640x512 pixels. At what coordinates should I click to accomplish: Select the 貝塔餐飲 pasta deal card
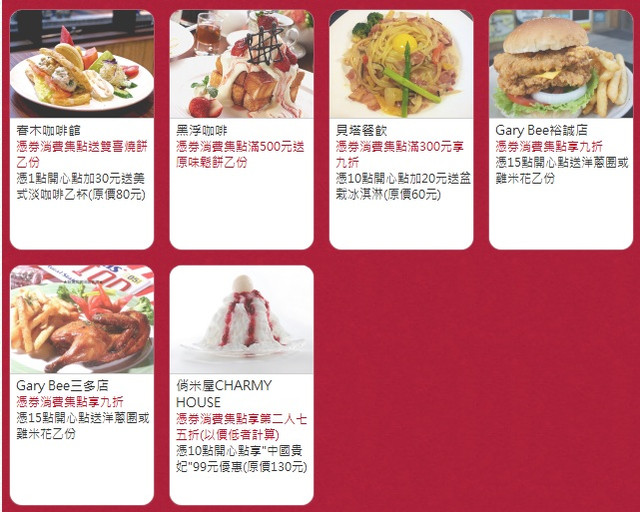[401, 129]
